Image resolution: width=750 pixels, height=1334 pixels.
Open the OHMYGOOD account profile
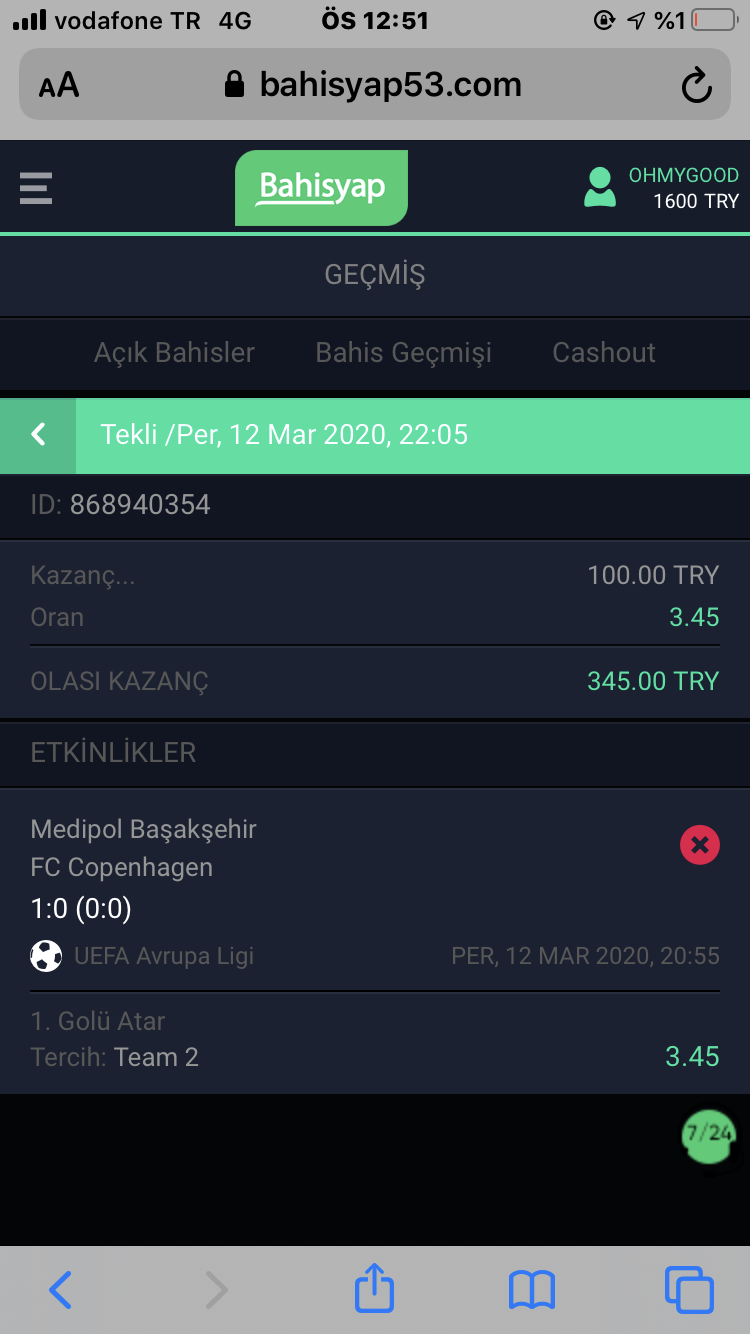[x=661, y=188]
